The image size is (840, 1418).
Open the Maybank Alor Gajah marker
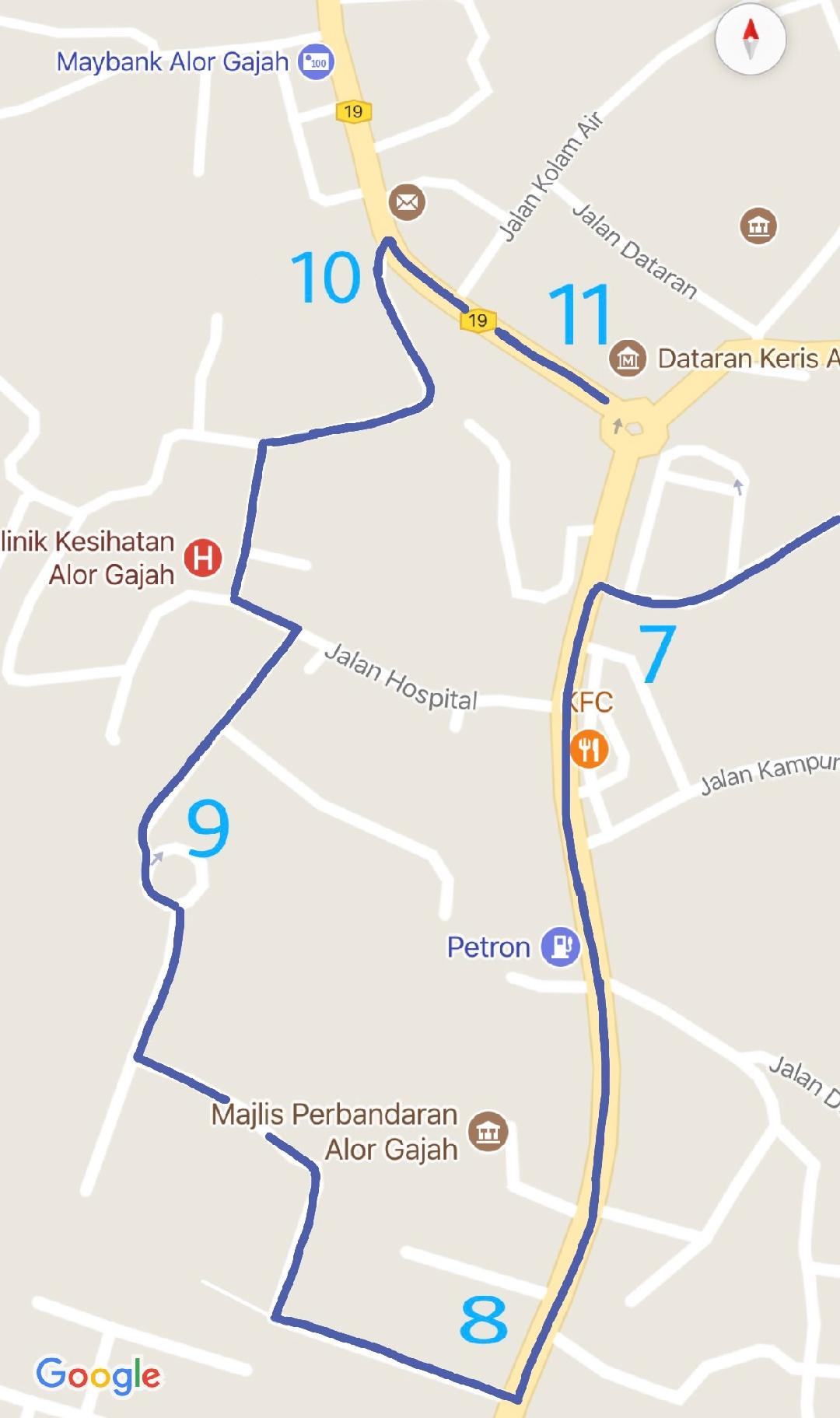[x=317, y=61]
